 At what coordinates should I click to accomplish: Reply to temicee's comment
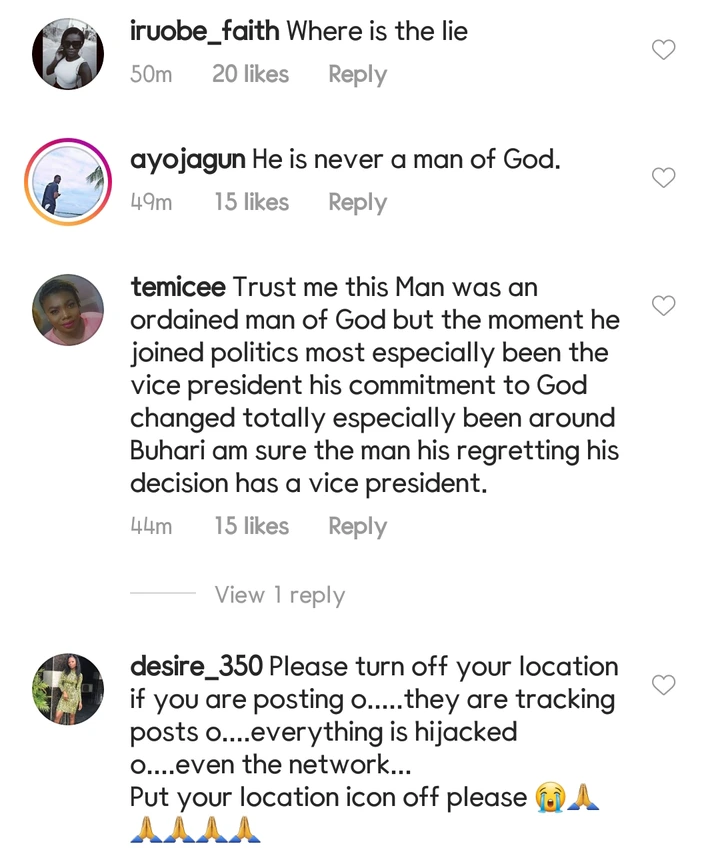357,527
